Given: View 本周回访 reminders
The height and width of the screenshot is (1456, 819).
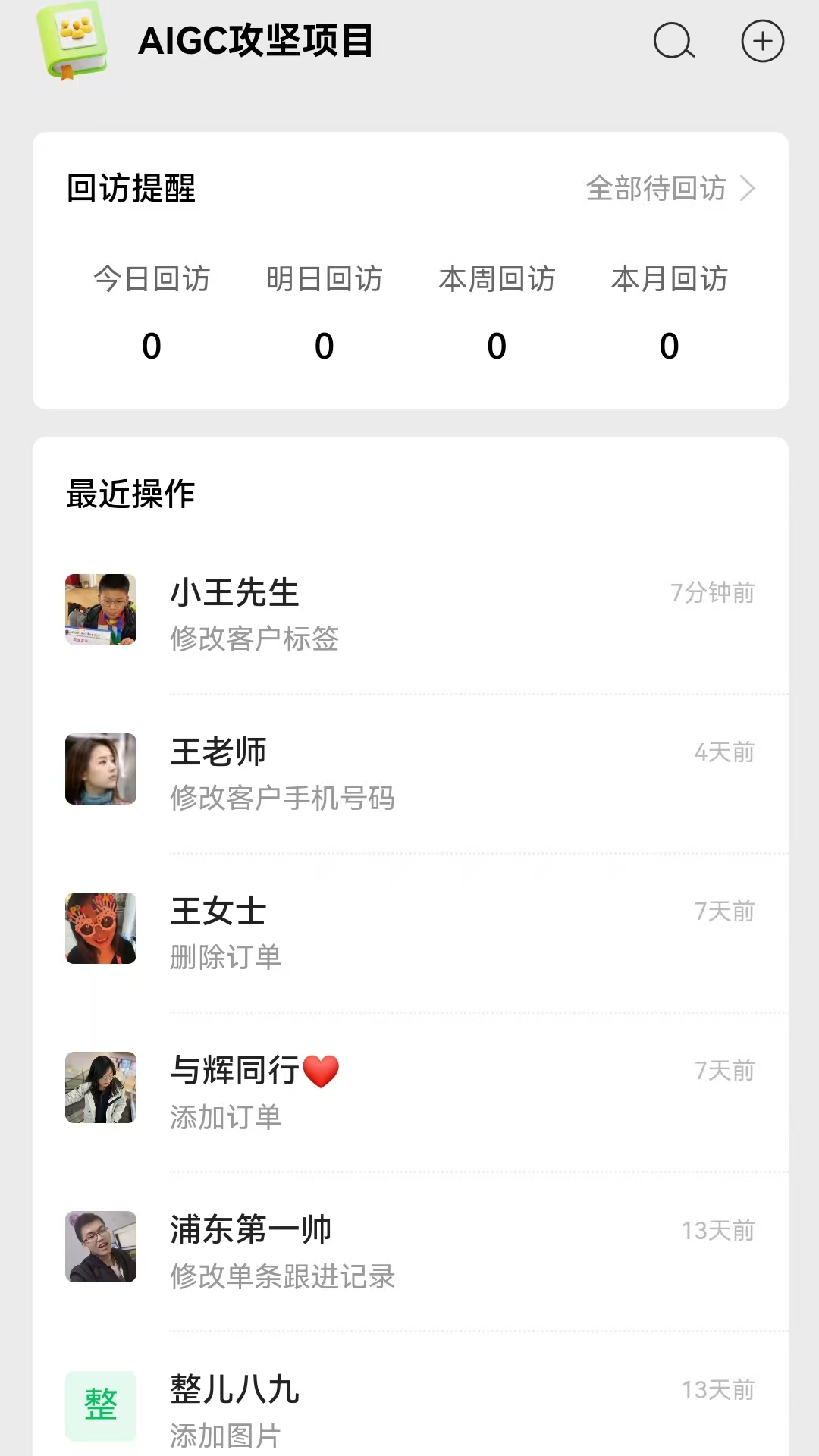Looking at the screenshot, I should point(497,312).
